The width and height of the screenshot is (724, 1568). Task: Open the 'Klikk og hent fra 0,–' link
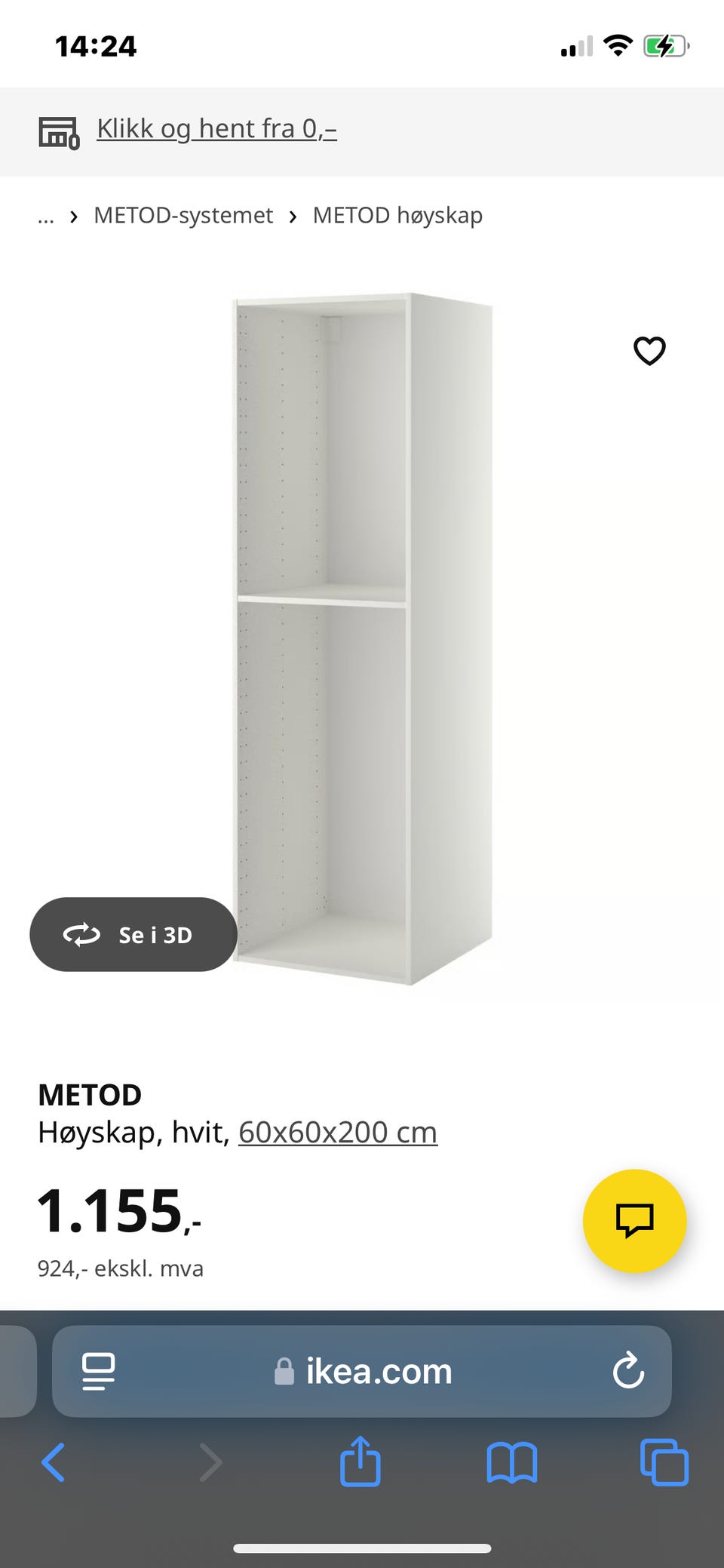point(216,129)
